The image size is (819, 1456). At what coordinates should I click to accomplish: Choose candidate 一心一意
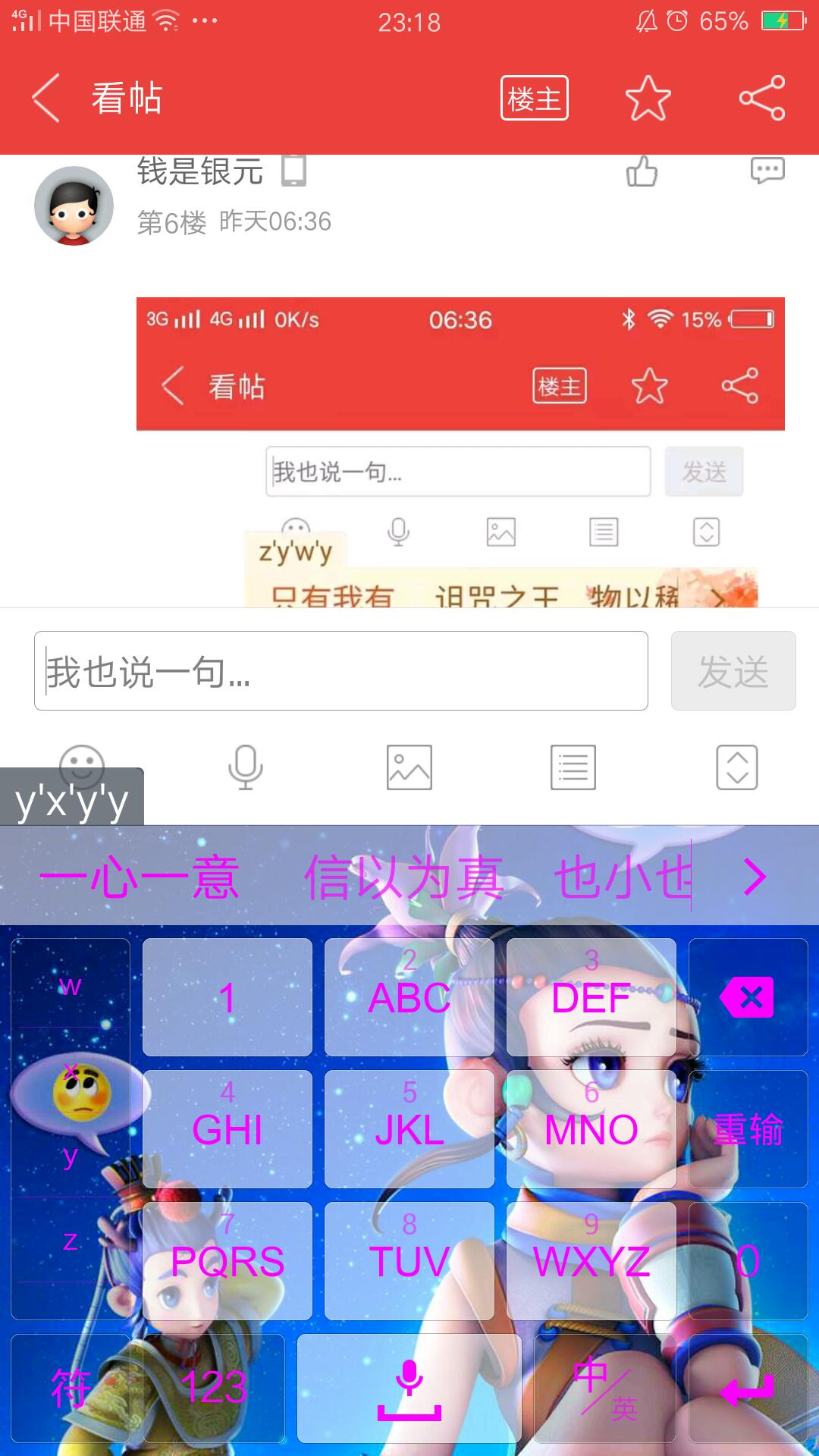(140, 878)
